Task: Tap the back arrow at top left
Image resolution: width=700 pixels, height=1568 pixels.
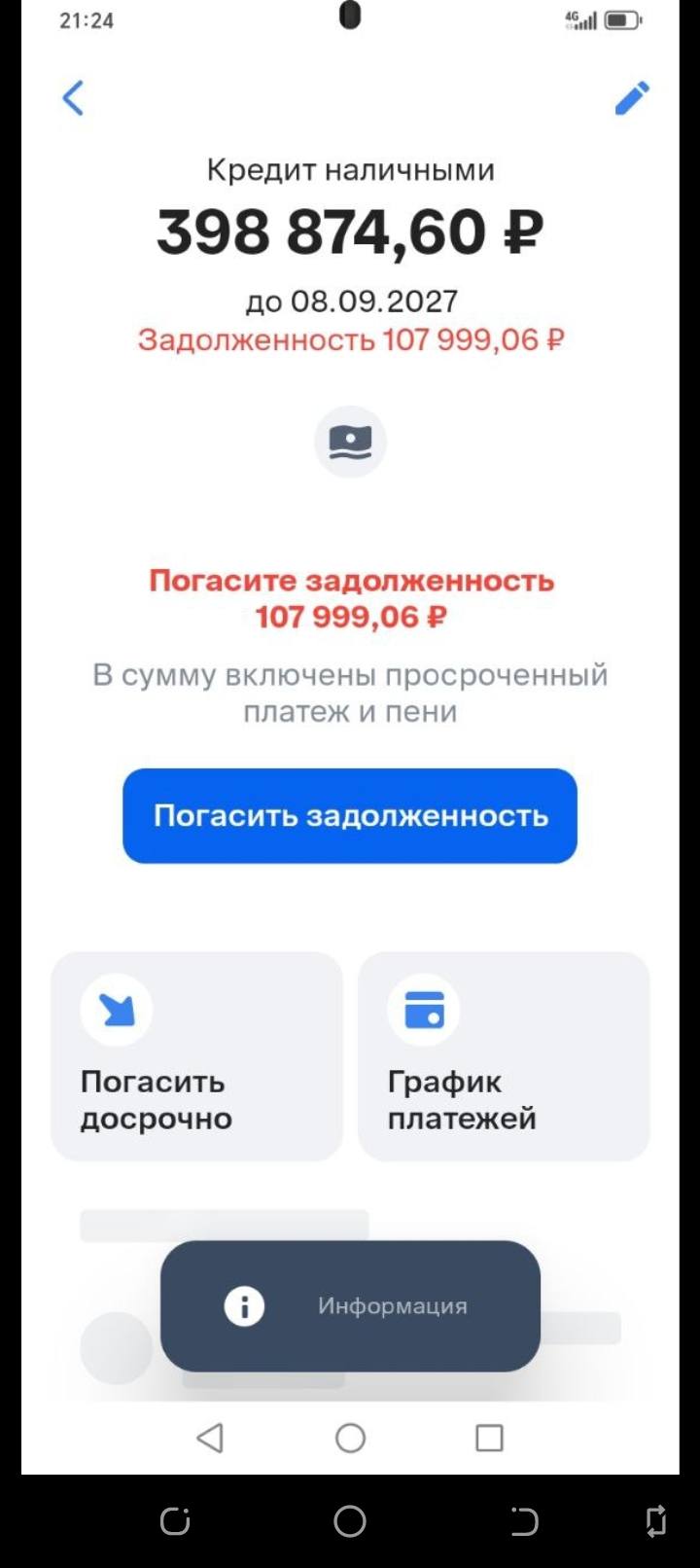Action: [73, 98]
